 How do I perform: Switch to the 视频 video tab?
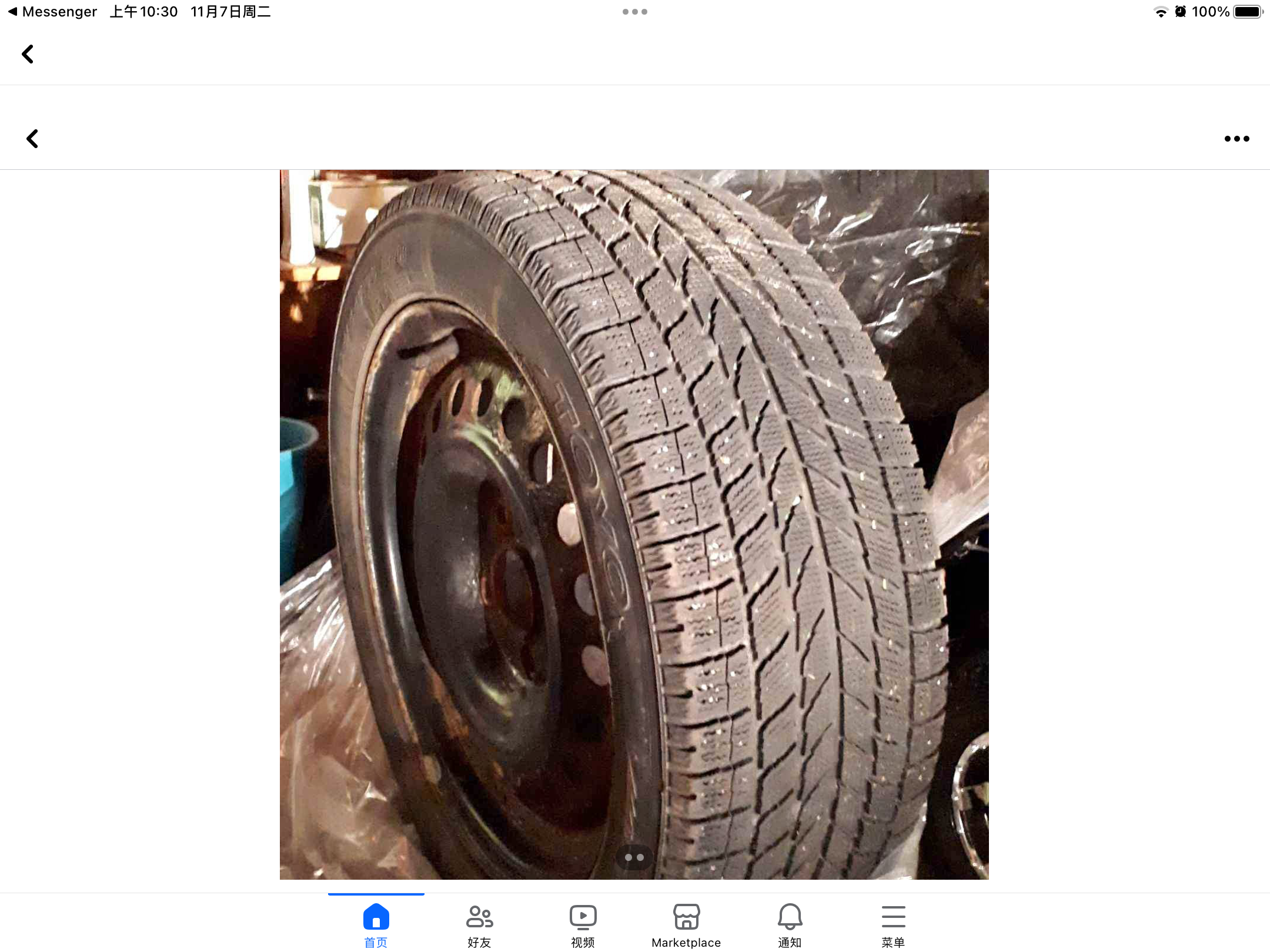pyautogui.click(x=583, y=925)
